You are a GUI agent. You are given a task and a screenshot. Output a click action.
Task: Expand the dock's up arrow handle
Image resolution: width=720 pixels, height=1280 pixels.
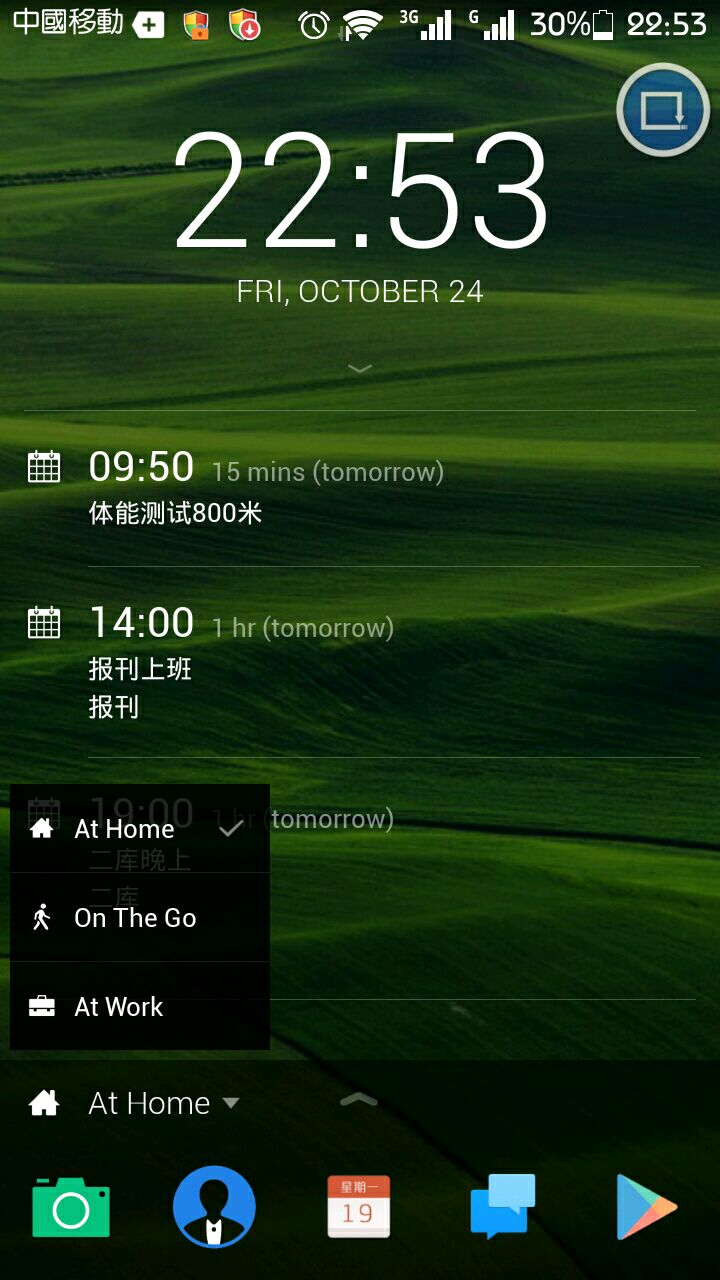point(359,1100)
